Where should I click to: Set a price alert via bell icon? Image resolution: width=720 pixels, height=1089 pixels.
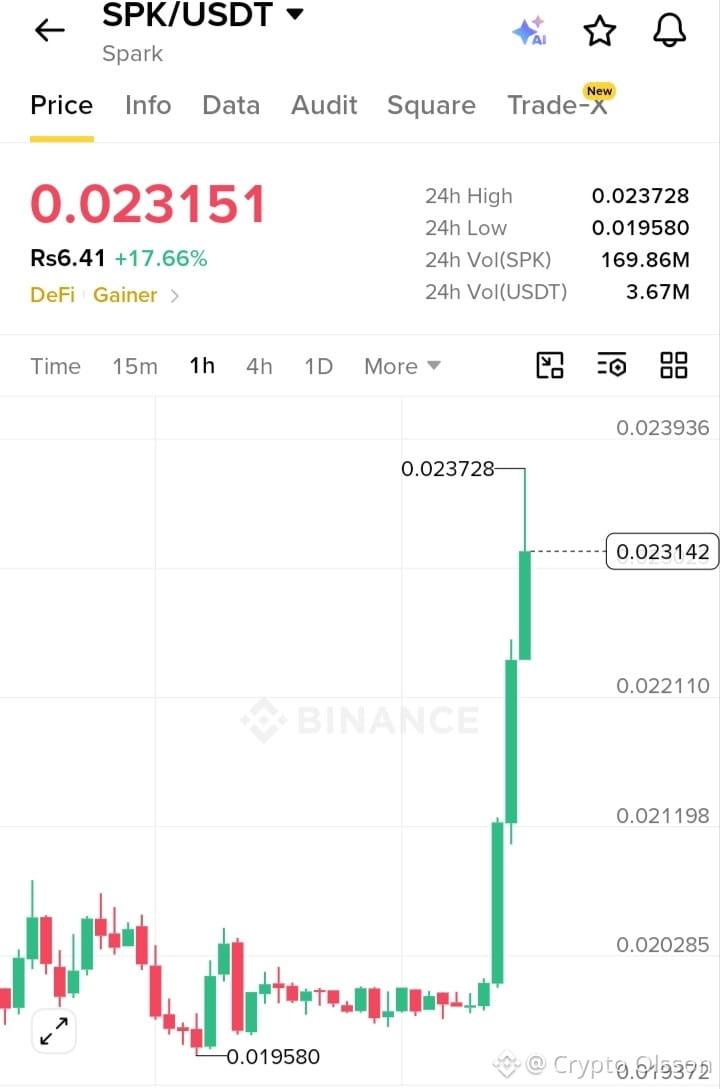pyautogui.click(x=669, y=31)
